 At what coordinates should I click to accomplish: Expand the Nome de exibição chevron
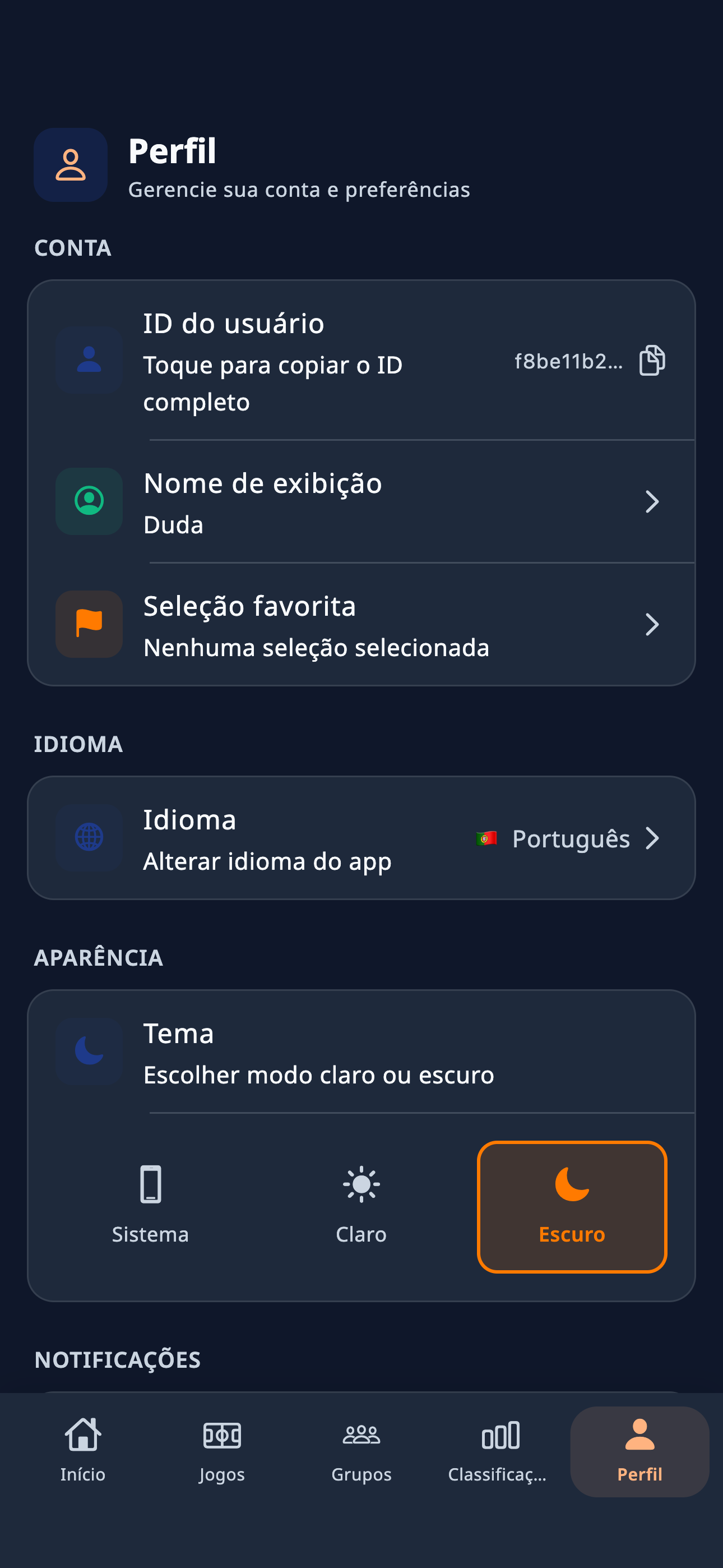point(652,501)
